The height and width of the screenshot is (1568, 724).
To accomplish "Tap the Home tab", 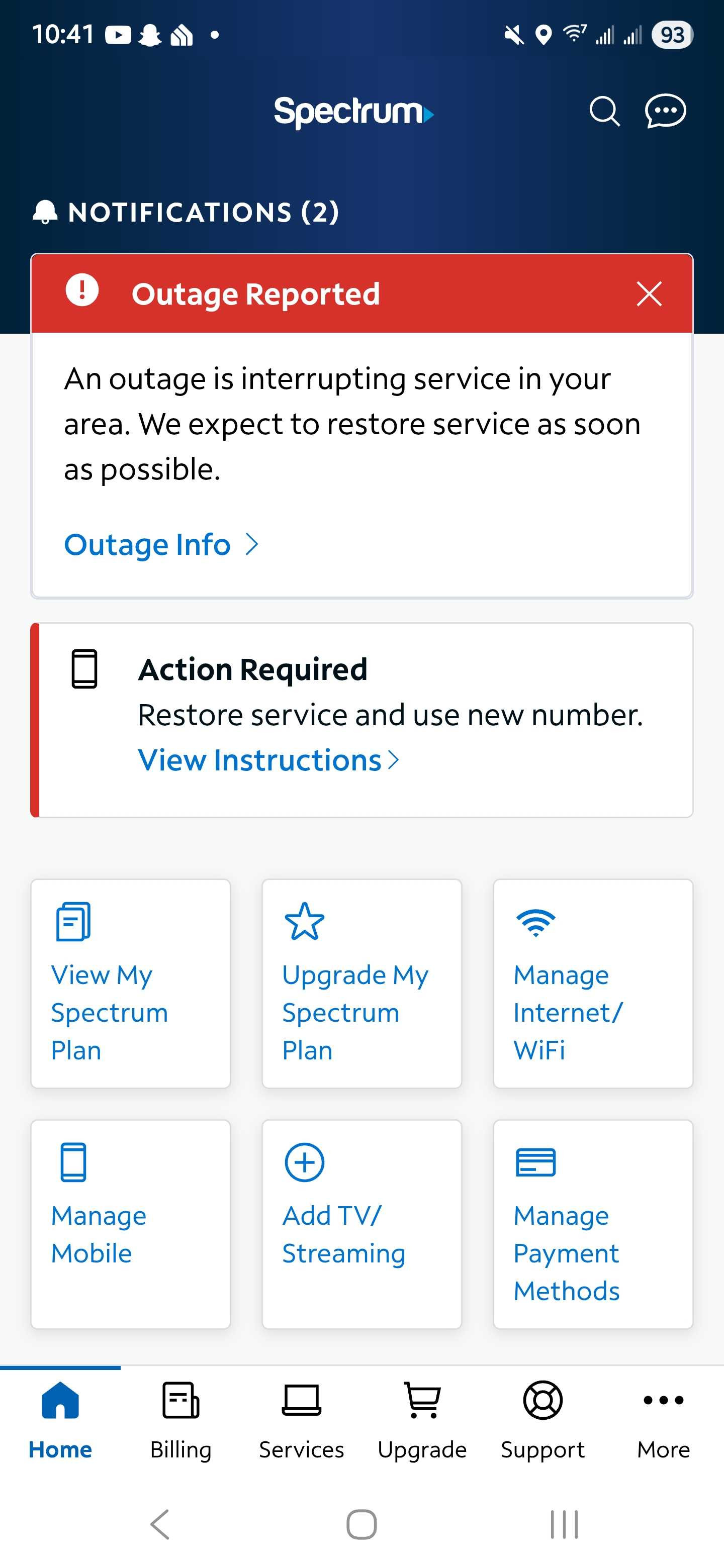I will [60, 1421].
